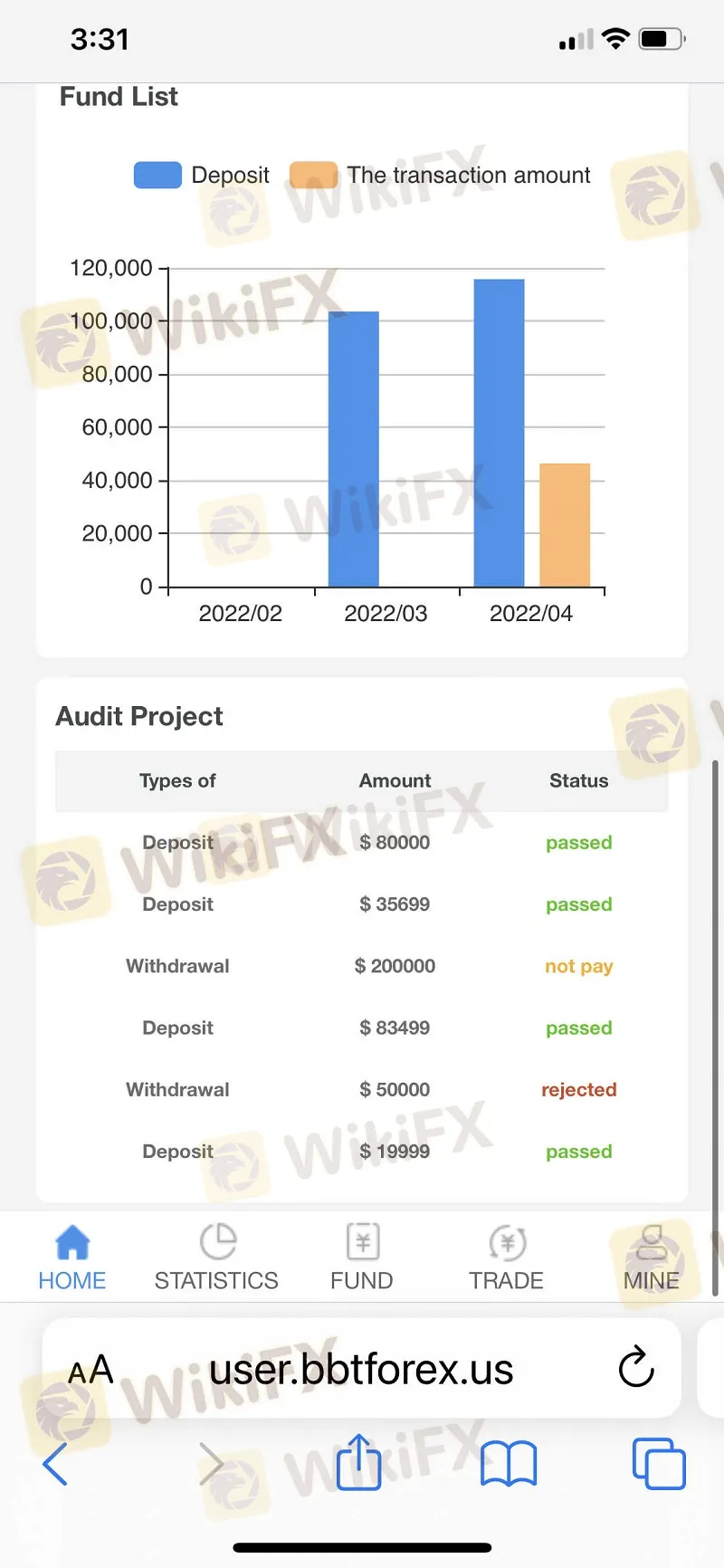724x1568 pixels.
Task: Show open Safari tabs
Action: click(x=659, y=1463)
